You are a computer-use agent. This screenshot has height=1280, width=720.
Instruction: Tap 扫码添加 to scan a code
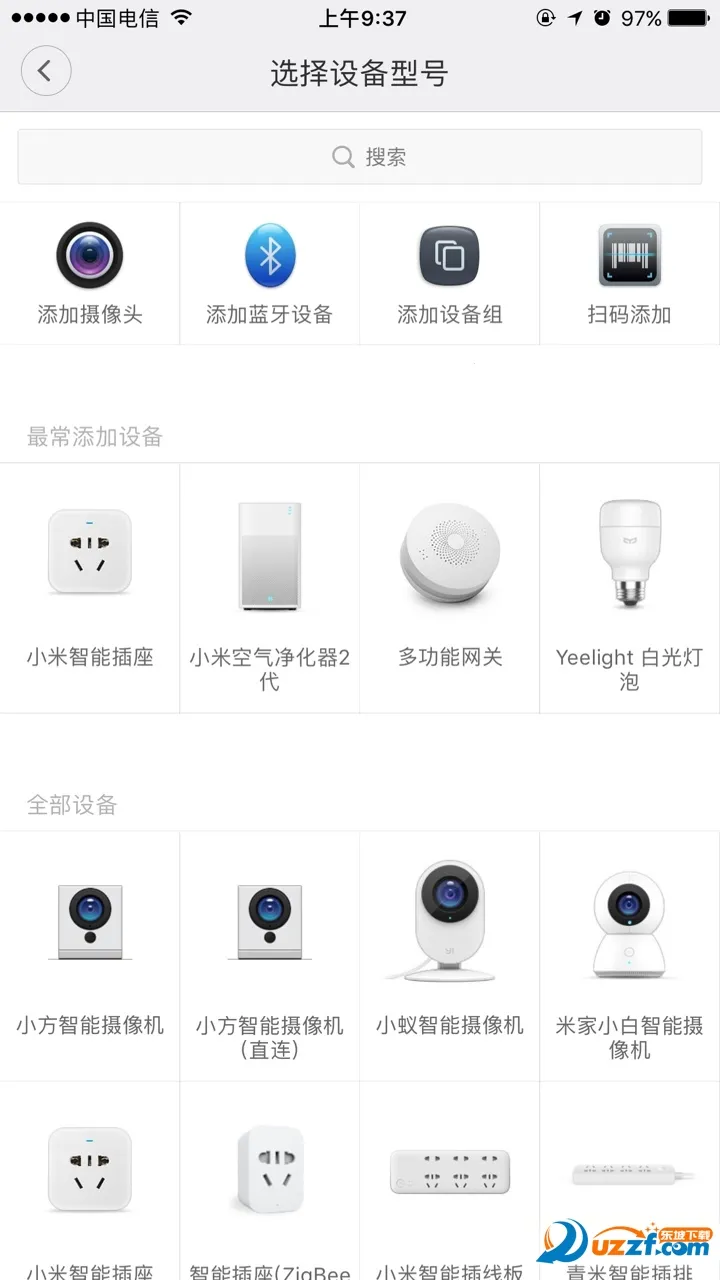tap(630, 273)
